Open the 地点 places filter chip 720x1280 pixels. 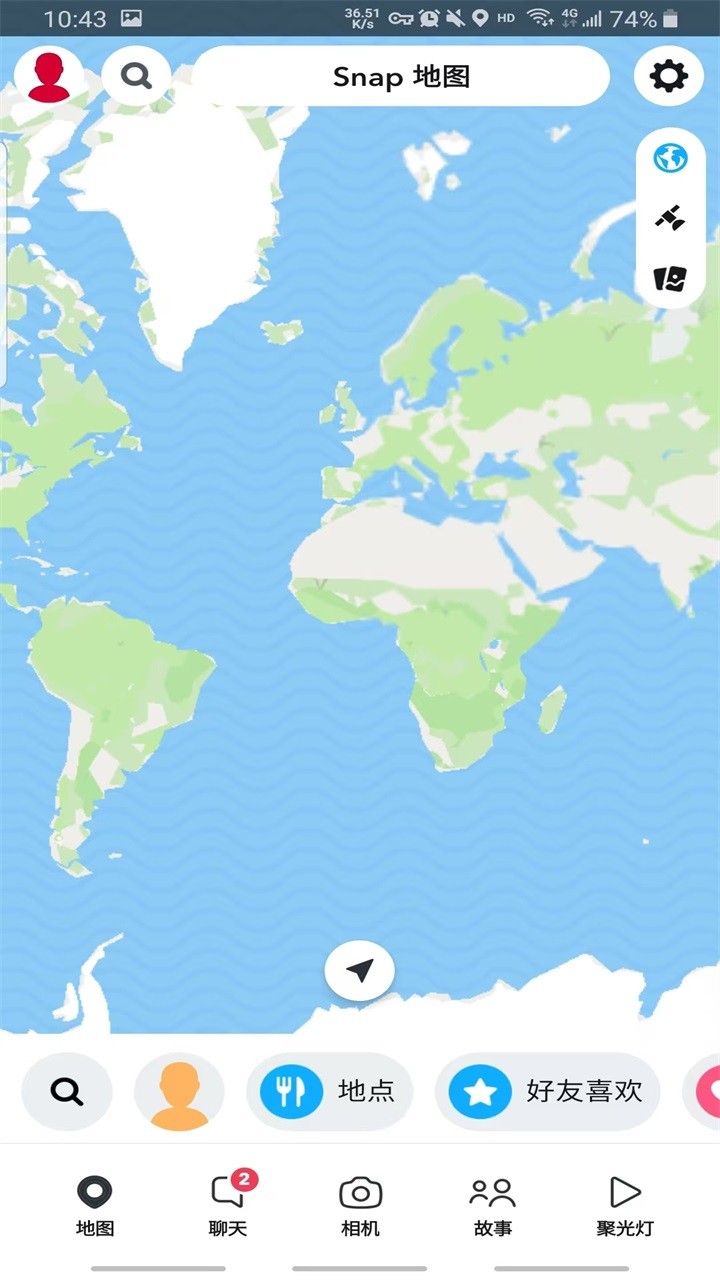pyautogui.click(x=330, y=1092)
